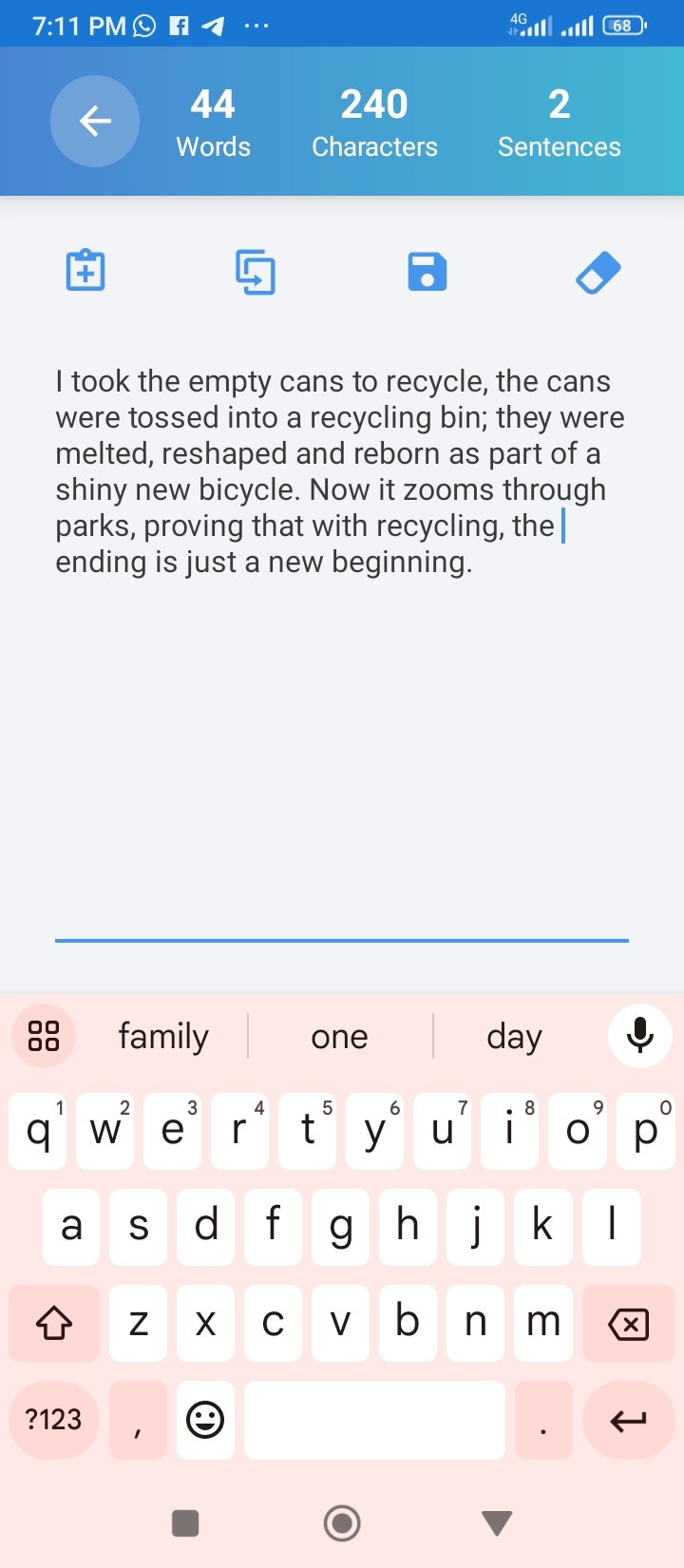Open the emoji picker key
Image resolution: width=684 pixels, height=1568 pixels.
point(205,1420)
